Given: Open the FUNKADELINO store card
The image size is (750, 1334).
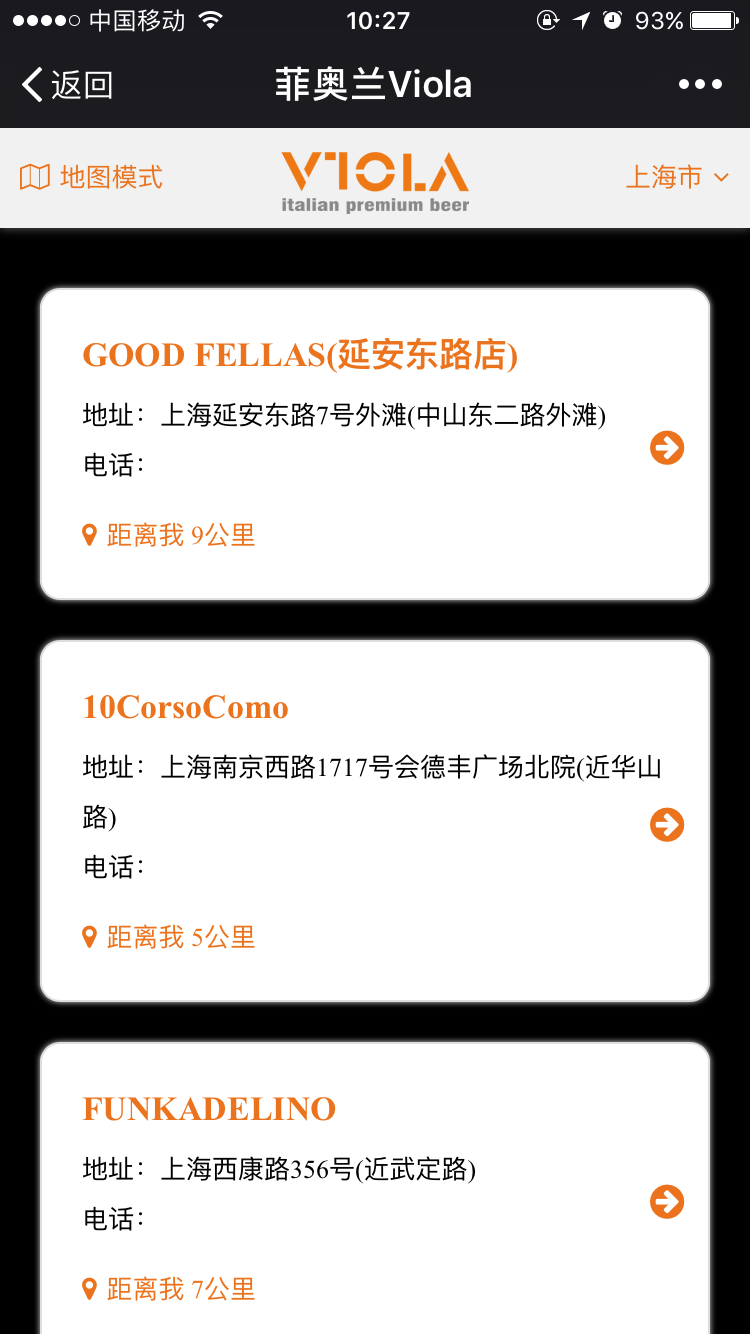Looking at the screenshot, I should coord(209,1109).
